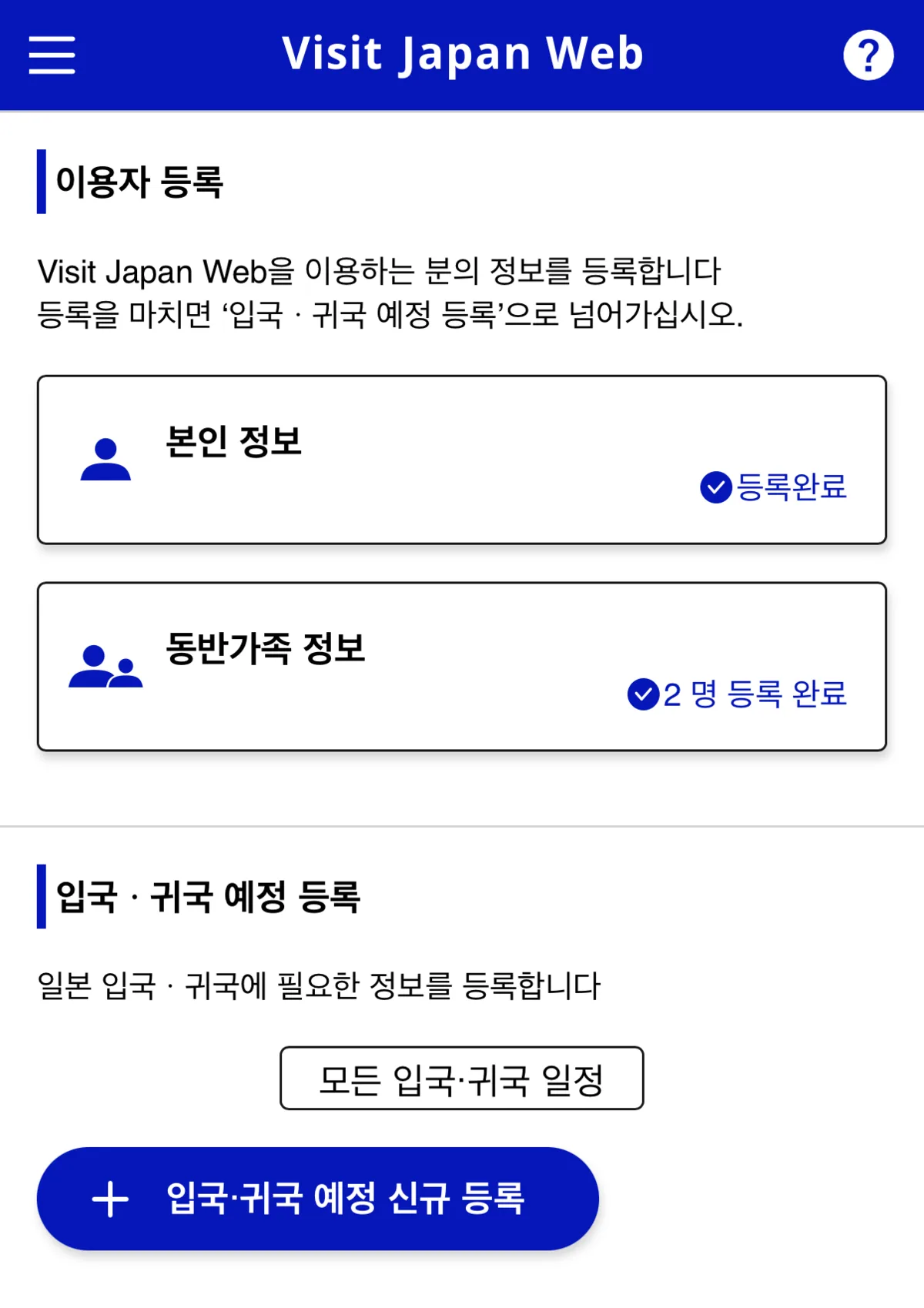Select the 등록완료 status indicator
924x1308 pixels.
tap(772, 487)
